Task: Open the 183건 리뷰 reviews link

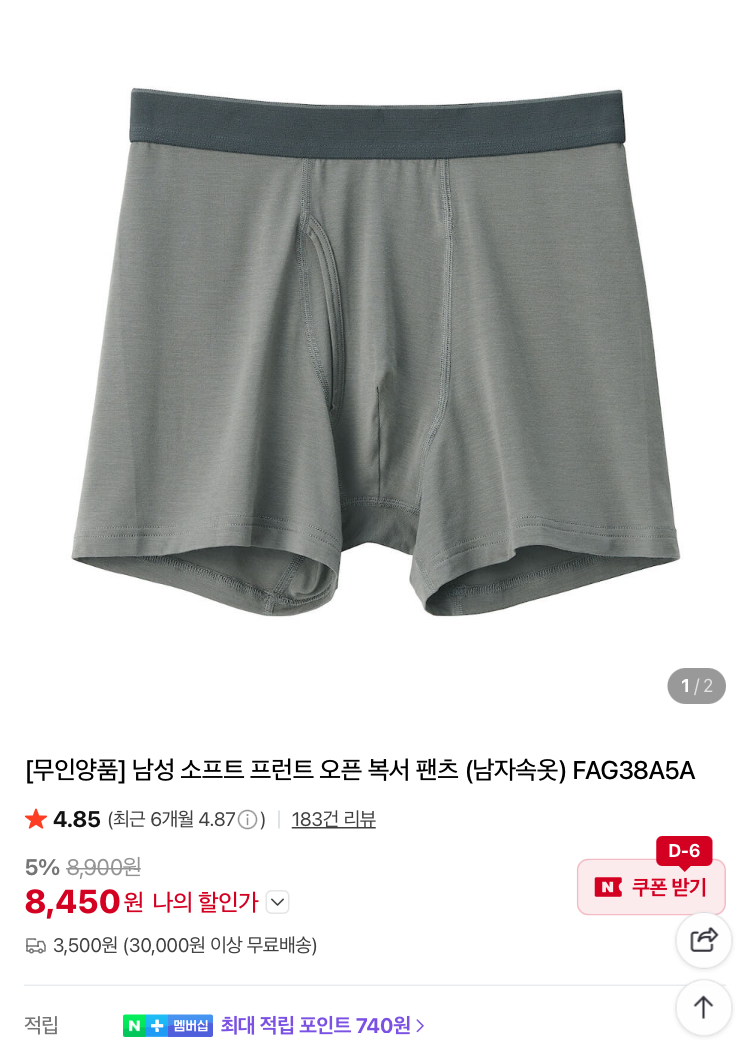Action: (333, 819)
